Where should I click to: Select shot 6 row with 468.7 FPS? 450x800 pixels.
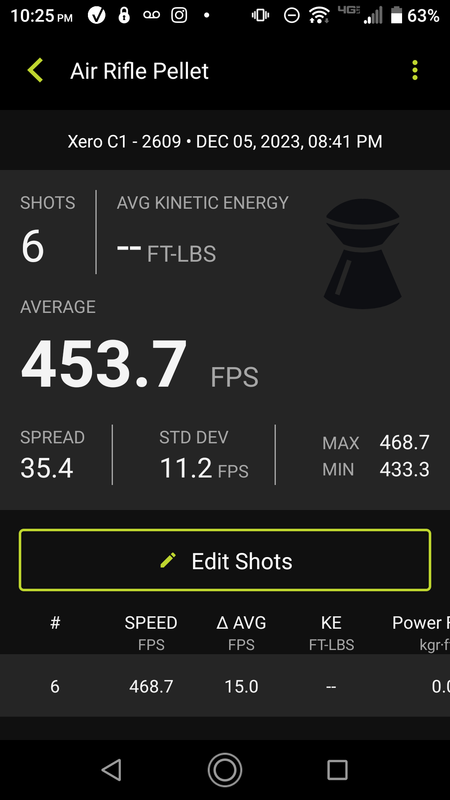(x=225, y=686)
